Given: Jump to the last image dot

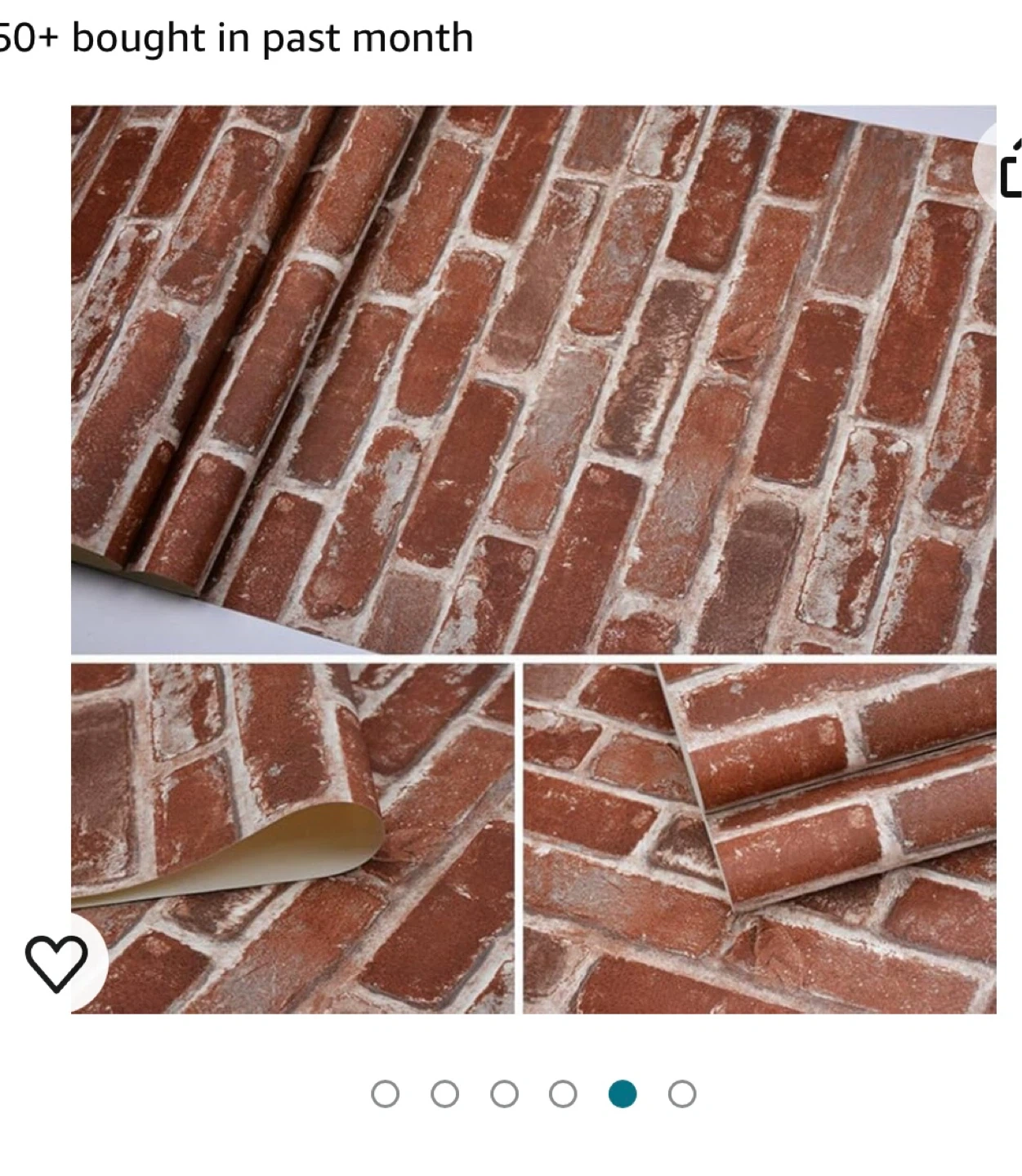Looking at the screenshot, I should [682, 1094].
